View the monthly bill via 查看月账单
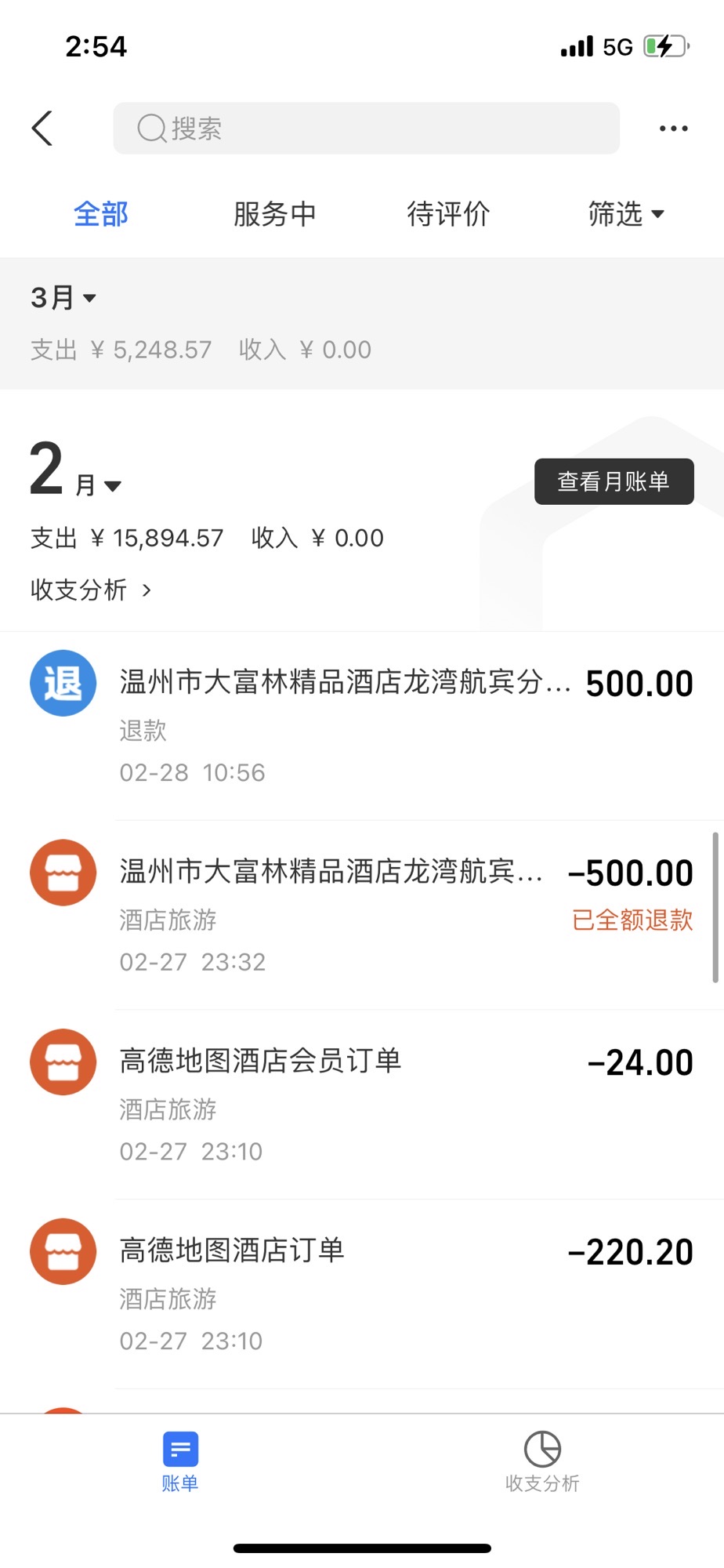 coord(614,481)
